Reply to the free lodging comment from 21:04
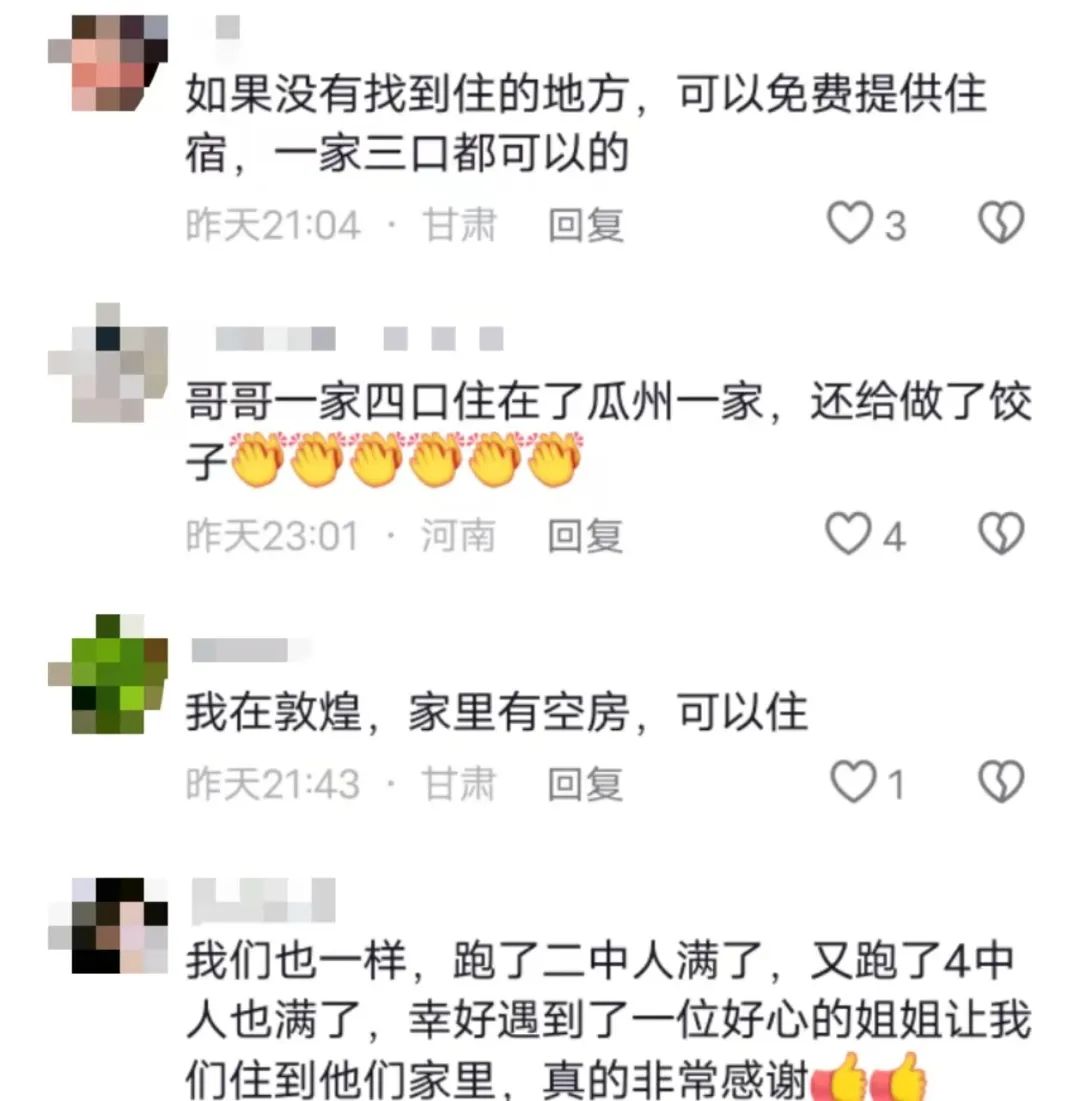Viewport: 1080px width, 1101px height. (585, 225)
